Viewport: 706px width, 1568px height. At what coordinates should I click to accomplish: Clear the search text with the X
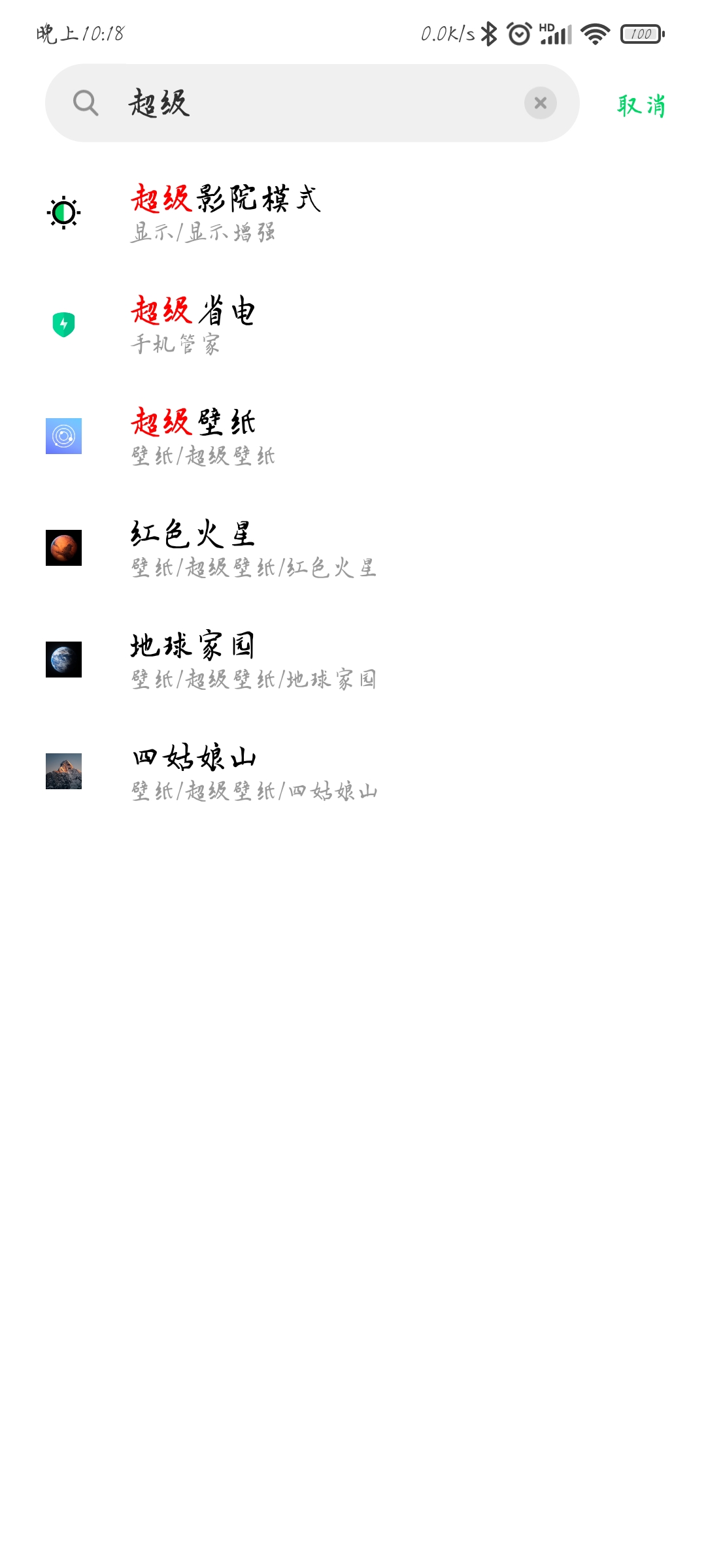tap(540, 103)
